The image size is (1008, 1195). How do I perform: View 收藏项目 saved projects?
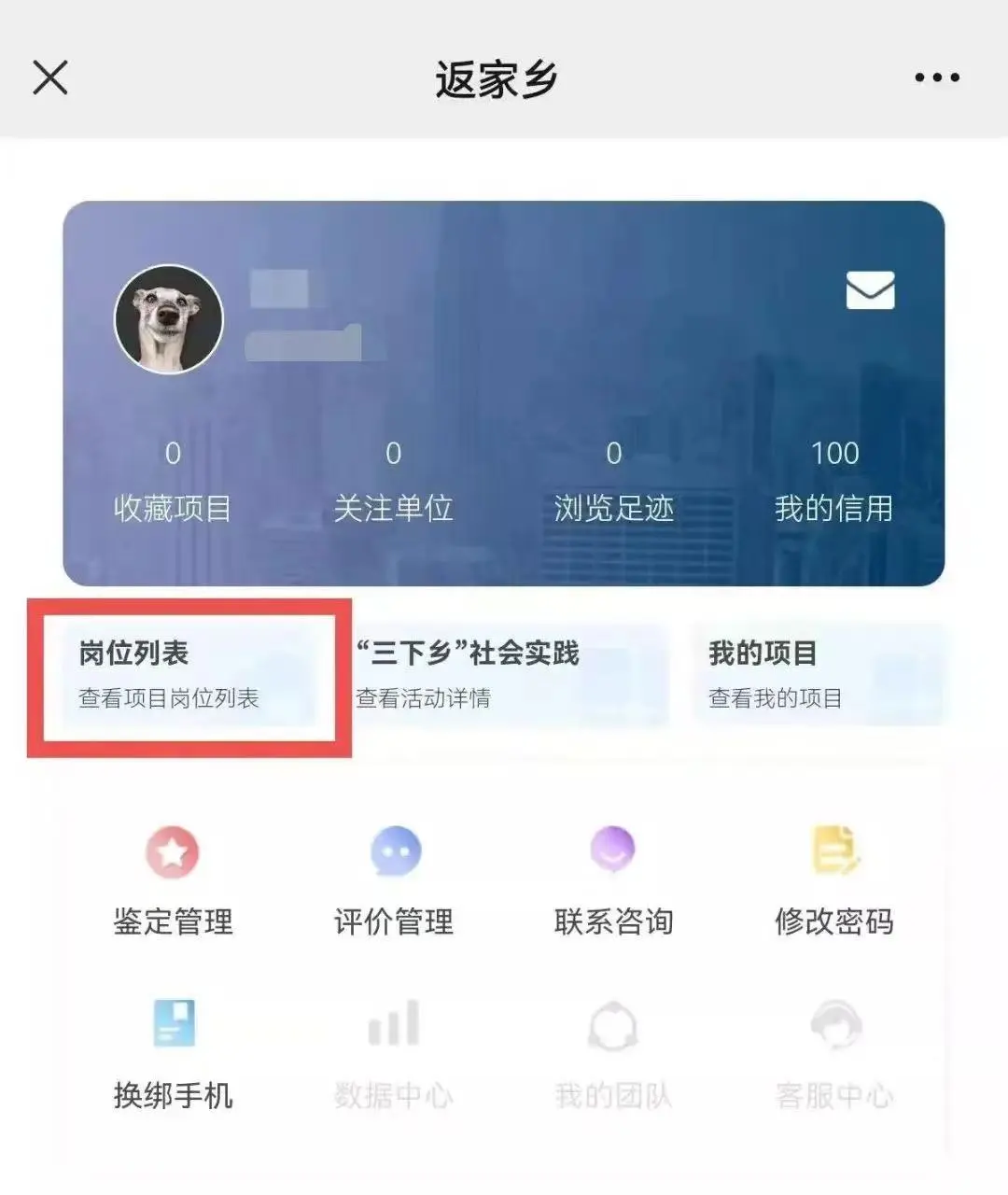pos(173,482)
